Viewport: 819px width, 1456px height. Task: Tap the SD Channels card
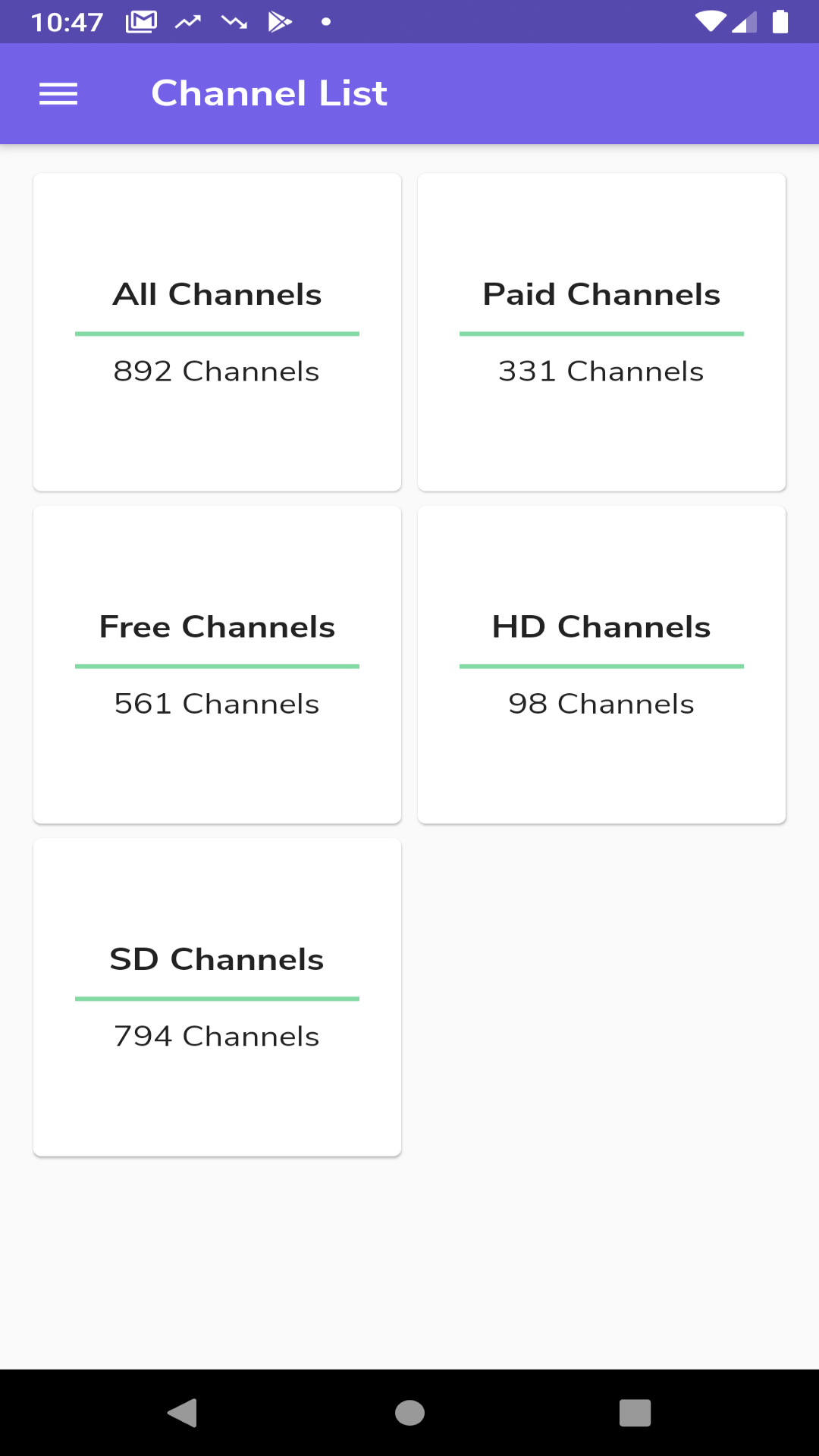[x=217, y=997]
